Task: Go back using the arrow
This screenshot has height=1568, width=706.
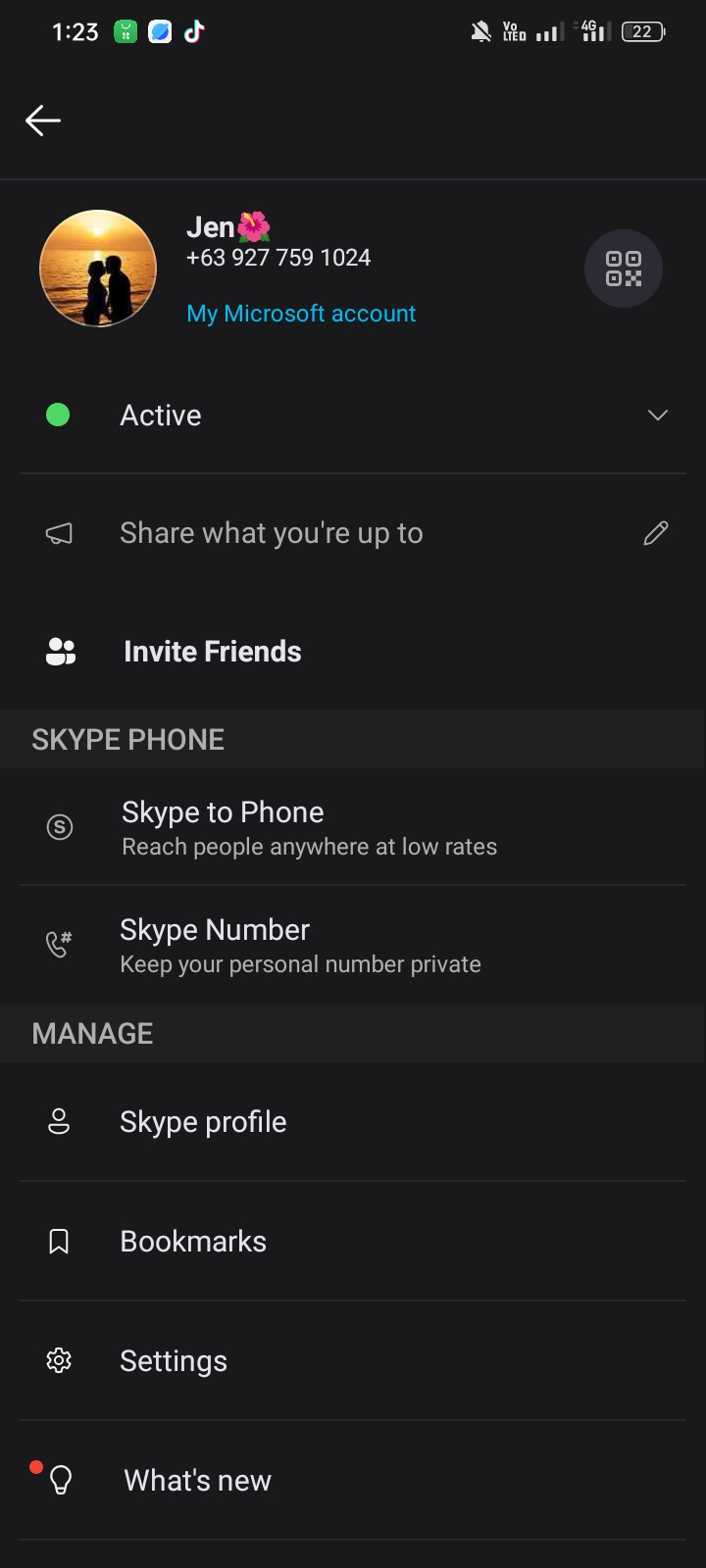Action: [43, 121]
